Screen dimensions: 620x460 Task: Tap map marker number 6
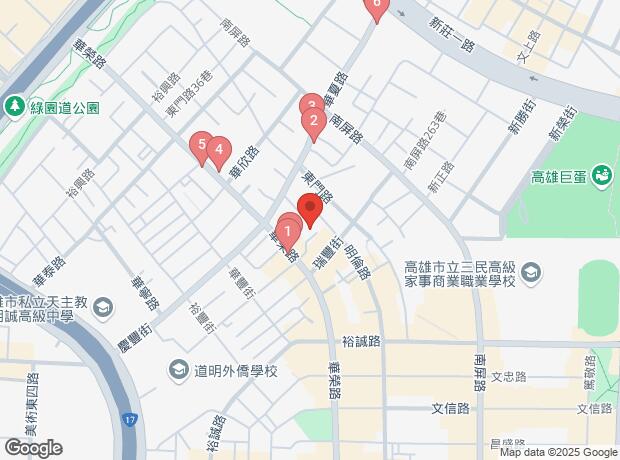(x=376, y=5)
